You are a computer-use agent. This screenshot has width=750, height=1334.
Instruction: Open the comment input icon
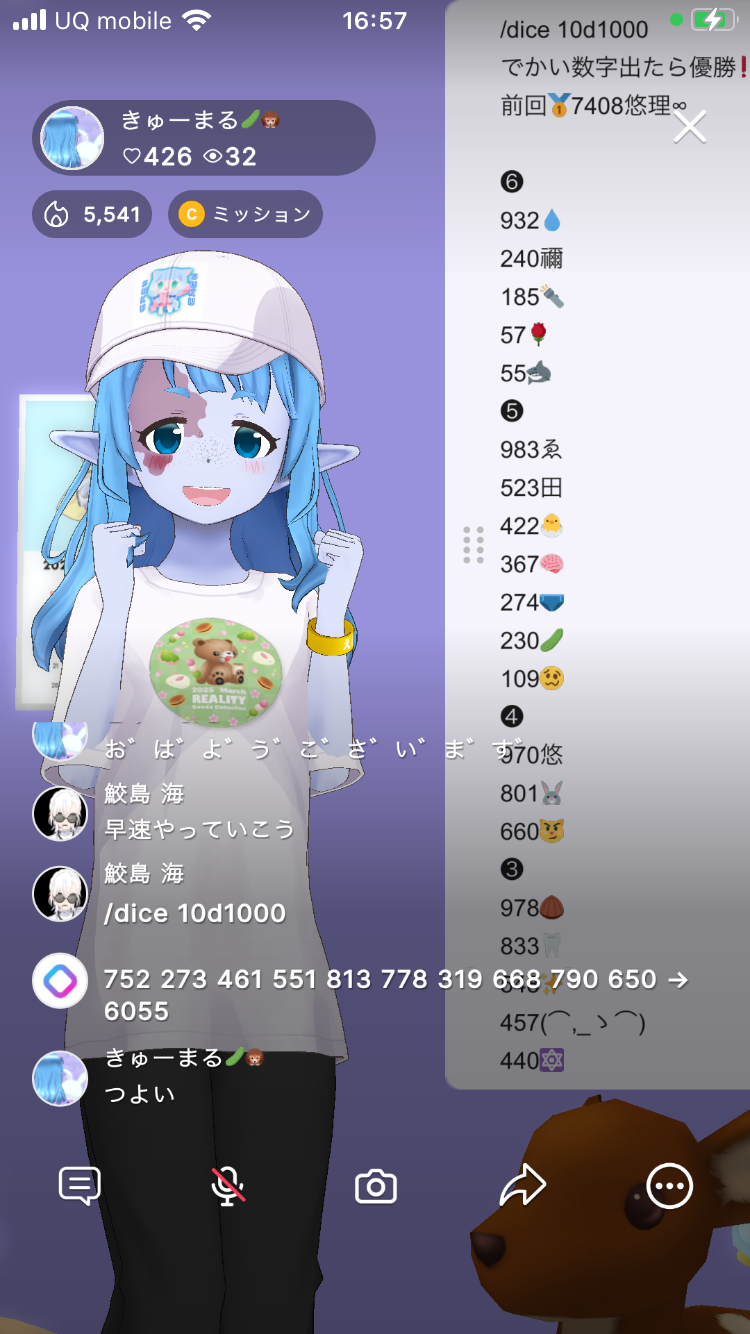pyautogui.click(x=80, y=1186)
